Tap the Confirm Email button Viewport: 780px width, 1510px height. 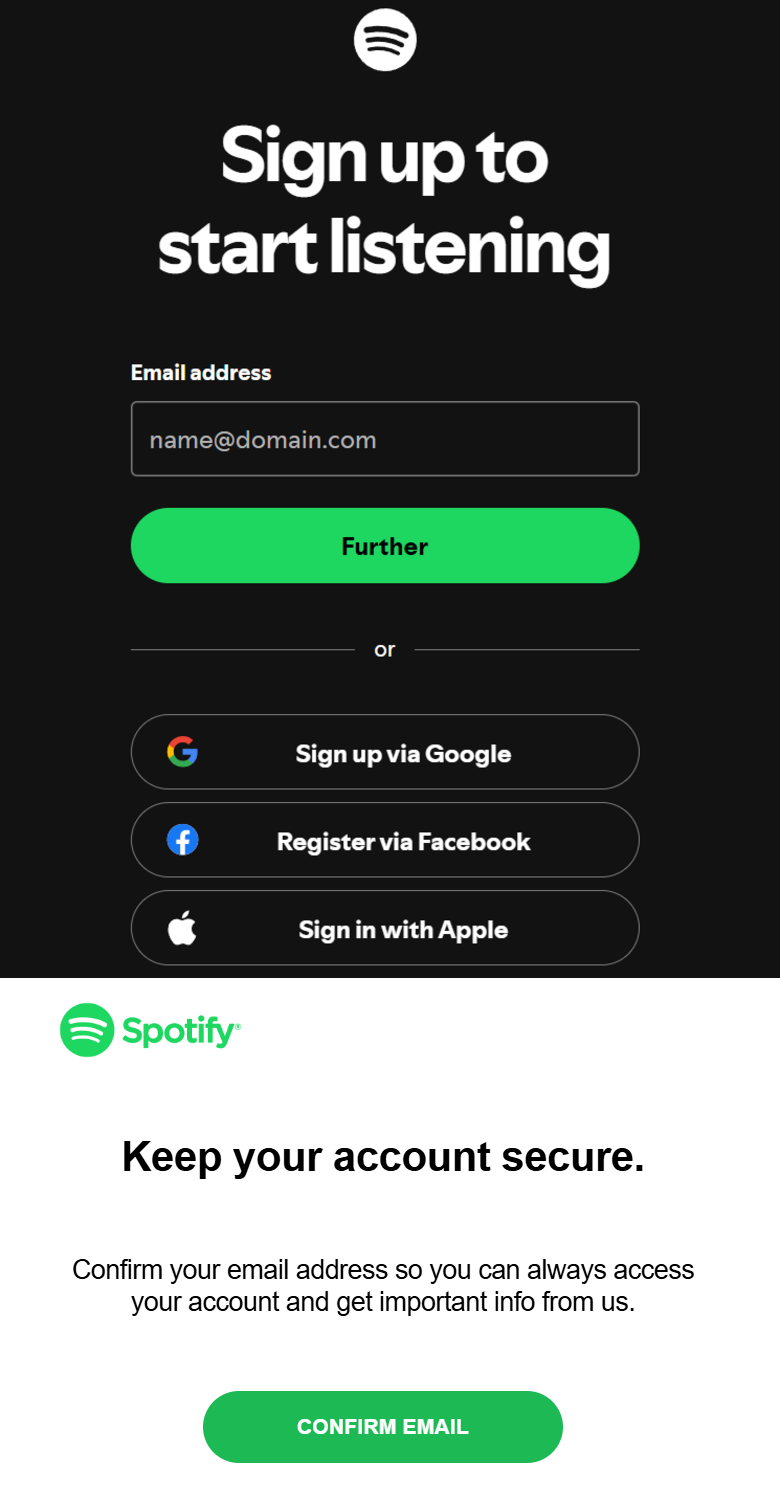383,1427
